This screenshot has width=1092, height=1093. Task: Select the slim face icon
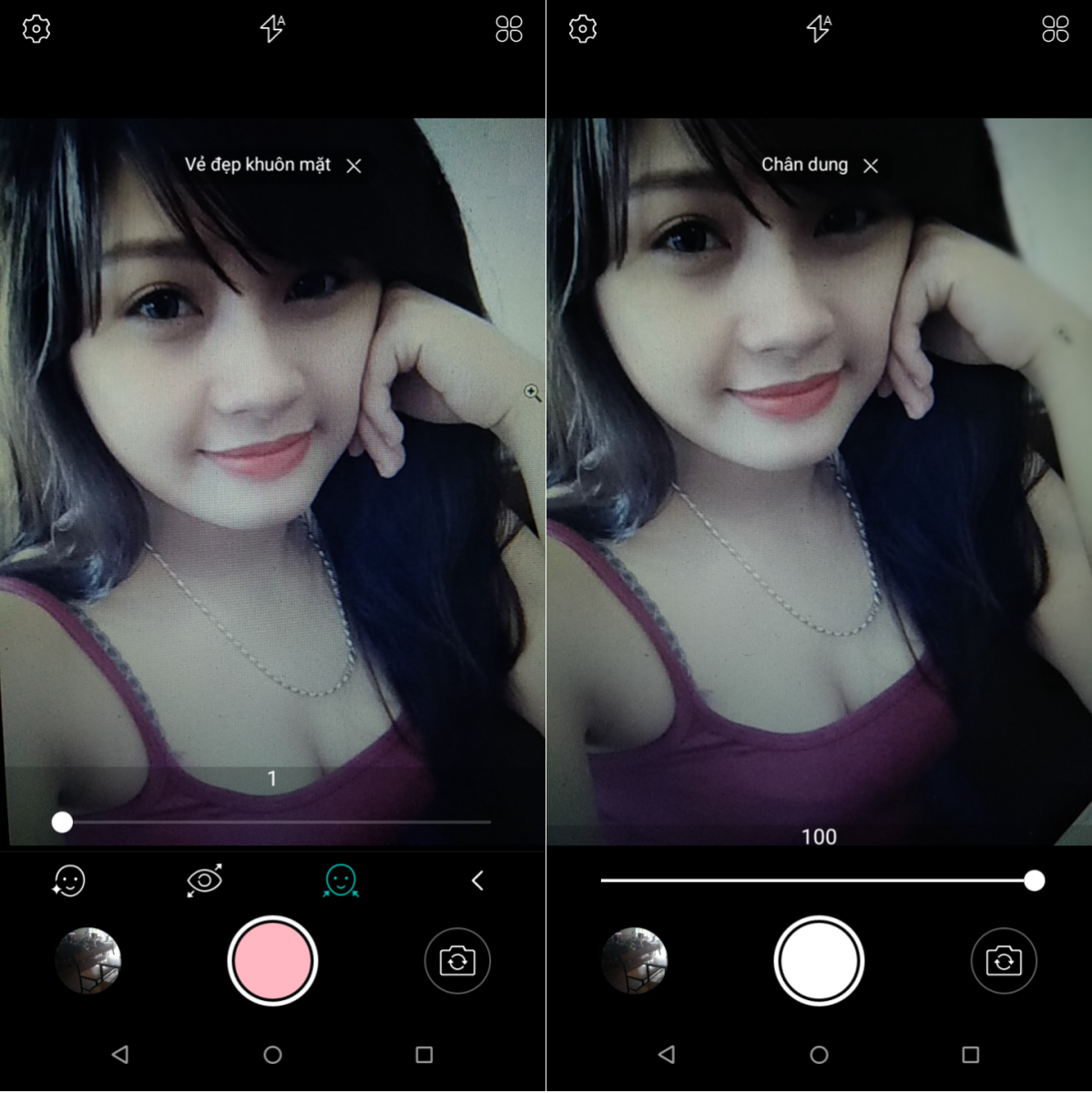[x=341, y=881]
